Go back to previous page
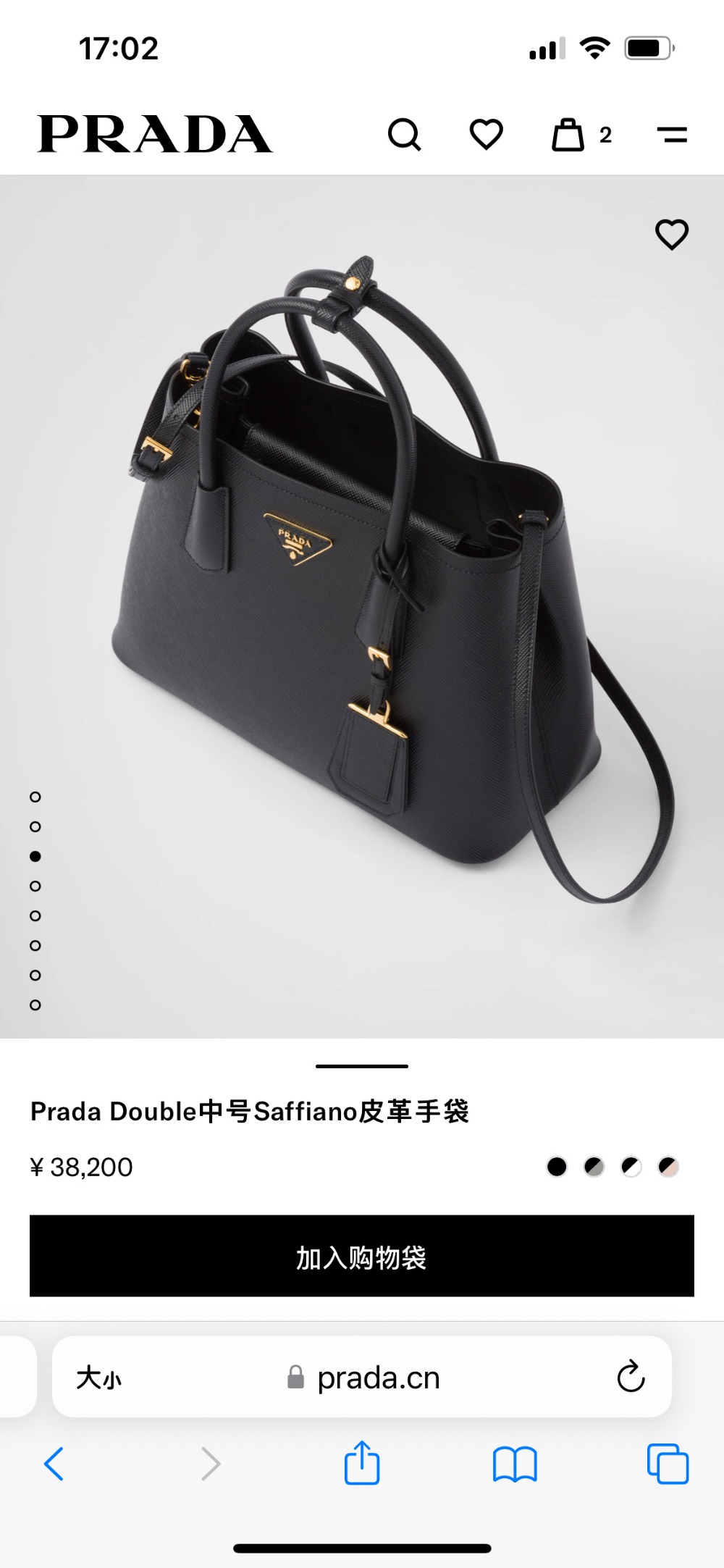The height and width of the screenshot is (1568, 724). tap(54, 1464)
